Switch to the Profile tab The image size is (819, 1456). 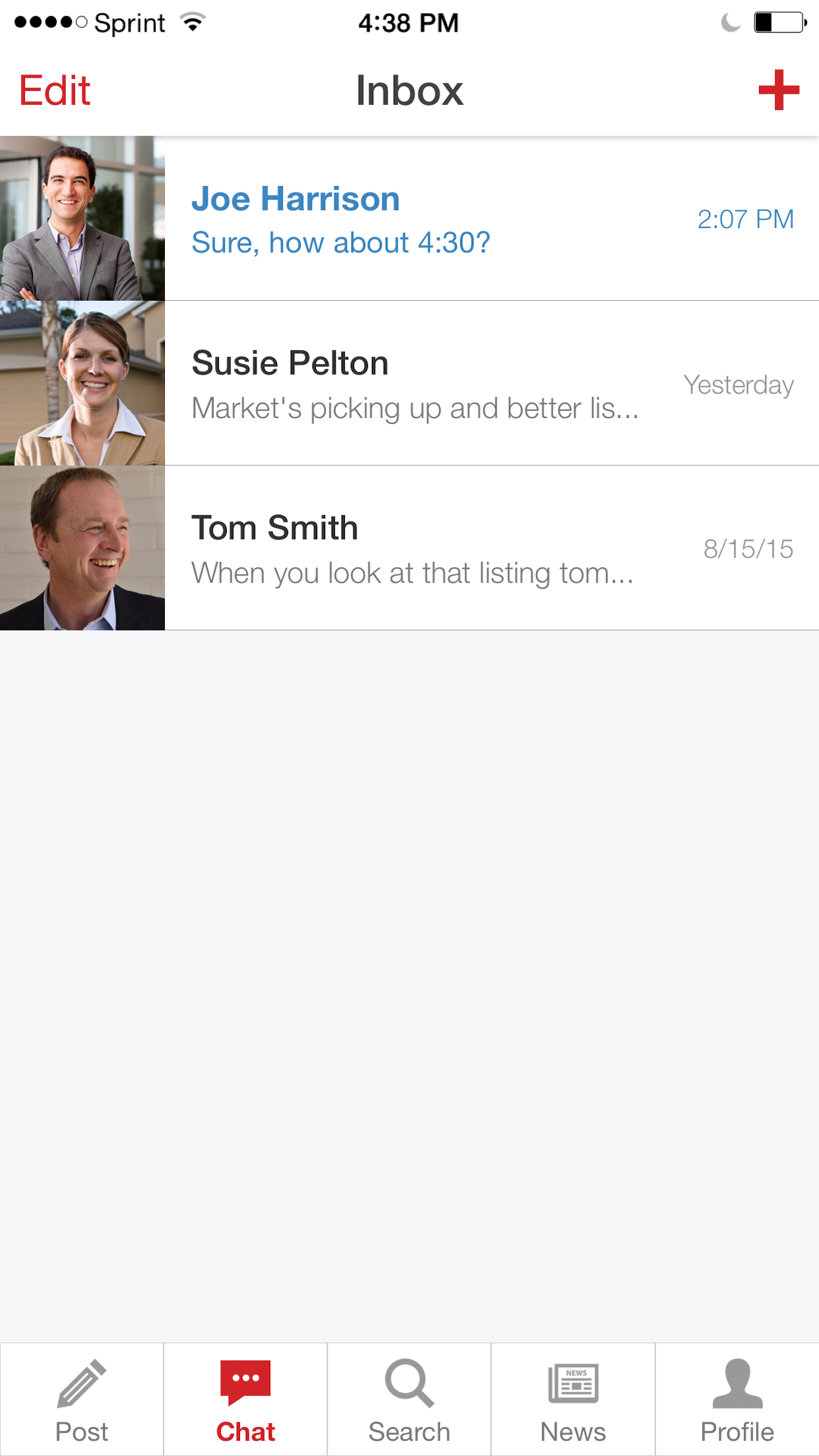737,1399
